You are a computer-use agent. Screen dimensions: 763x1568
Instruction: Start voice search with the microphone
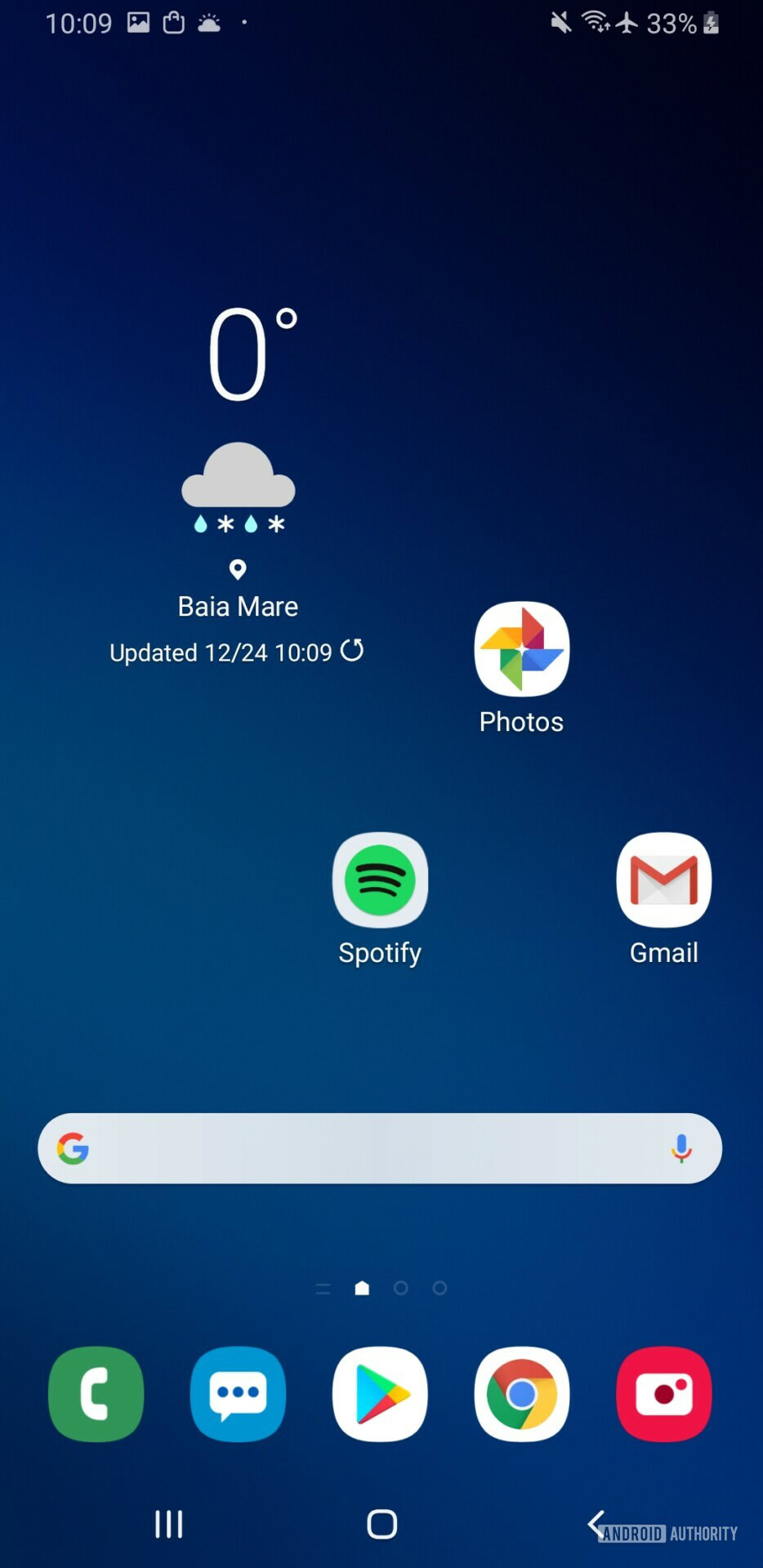681,1148
